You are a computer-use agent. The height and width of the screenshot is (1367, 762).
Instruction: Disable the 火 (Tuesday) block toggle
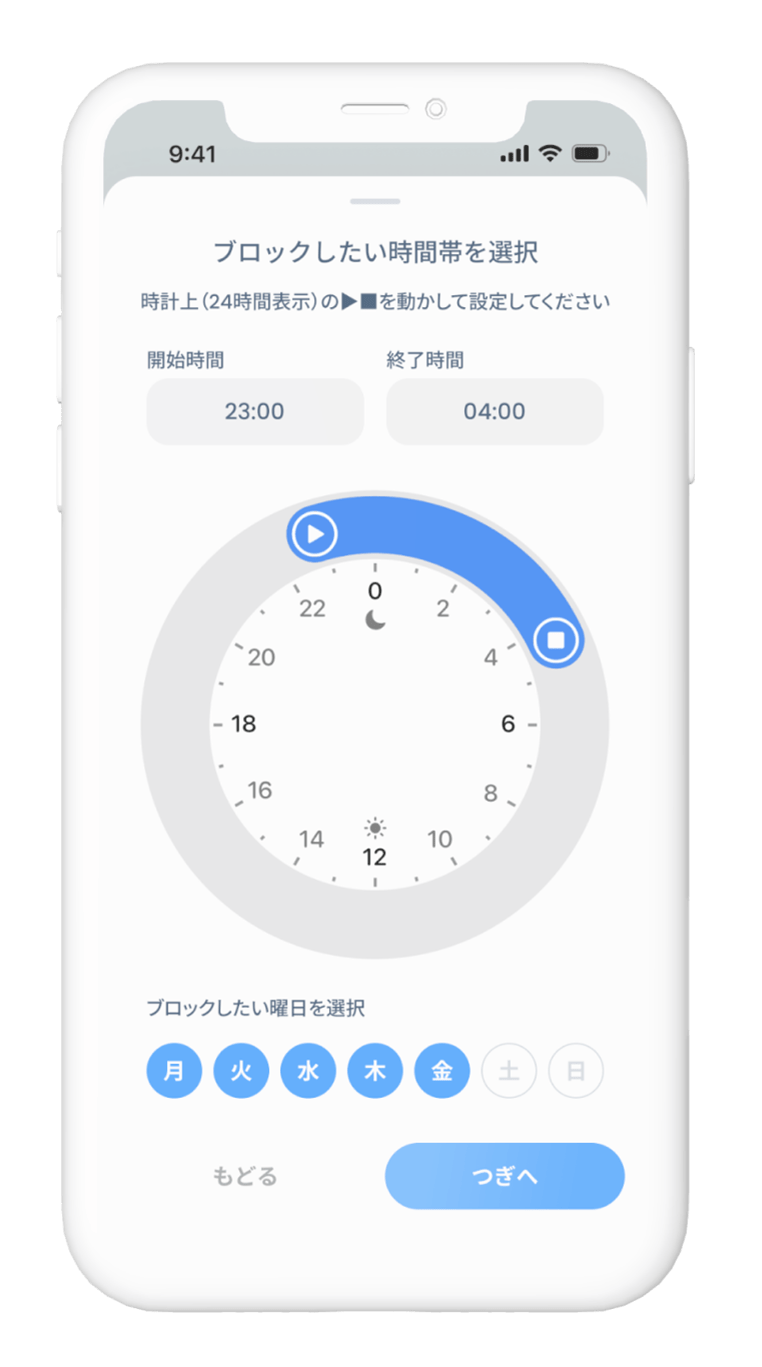coord(241,1070)
